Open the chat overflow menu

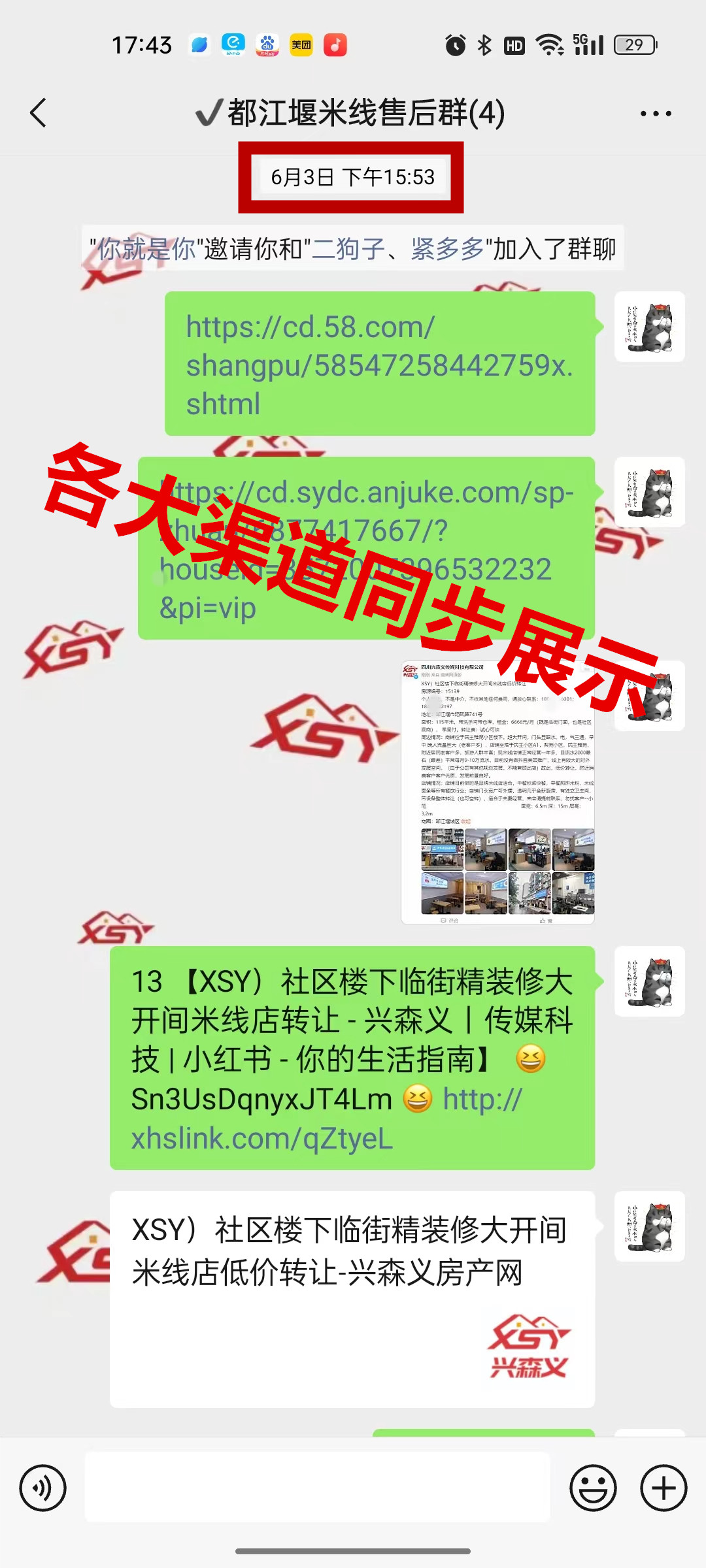click(656, 113)
